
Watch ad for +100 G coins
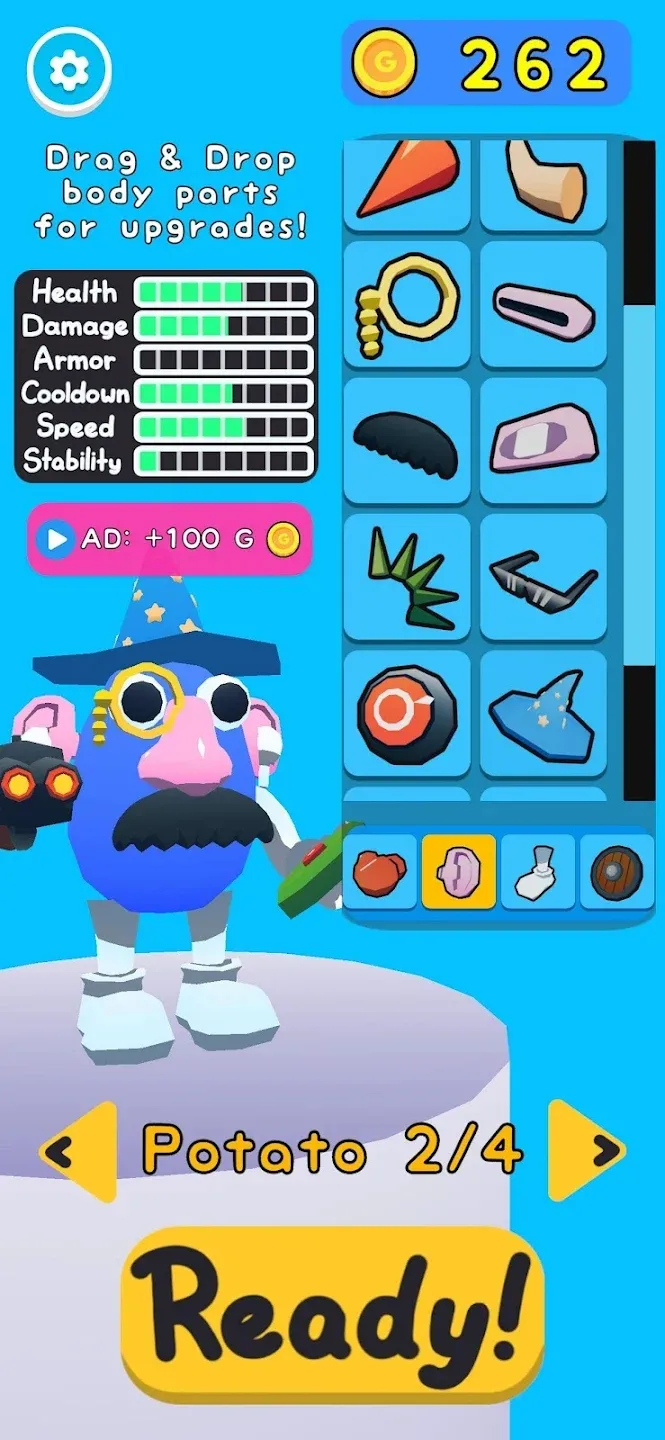click(169, 539)
